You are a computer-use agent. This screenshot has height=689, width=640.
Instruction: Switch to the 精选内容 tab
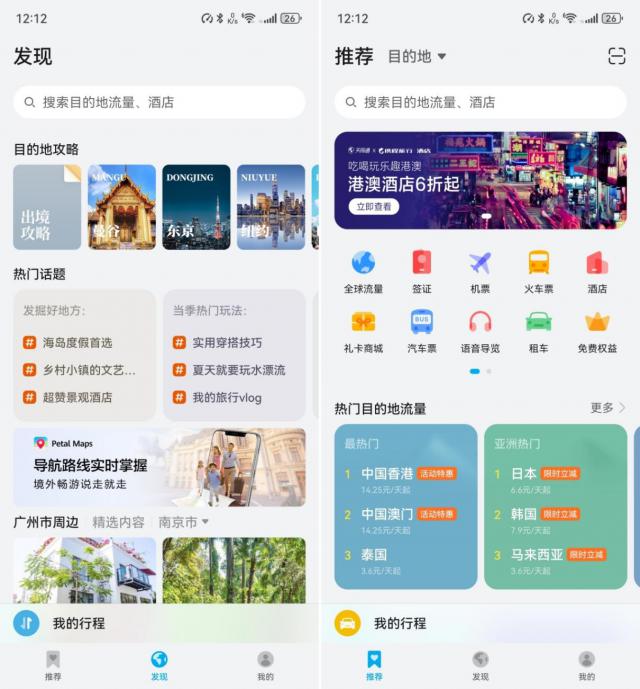point(118,522)
